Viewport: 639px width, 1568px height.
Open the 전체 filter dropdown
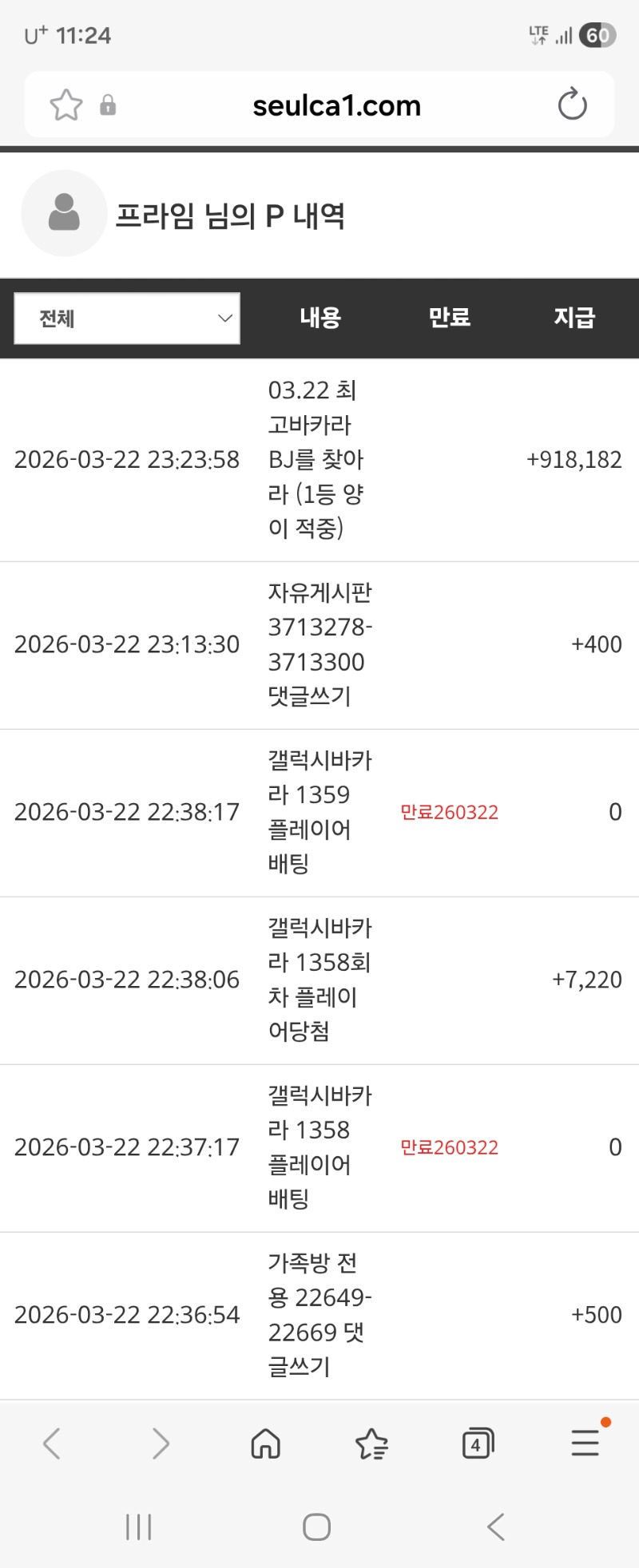[127, 319]
